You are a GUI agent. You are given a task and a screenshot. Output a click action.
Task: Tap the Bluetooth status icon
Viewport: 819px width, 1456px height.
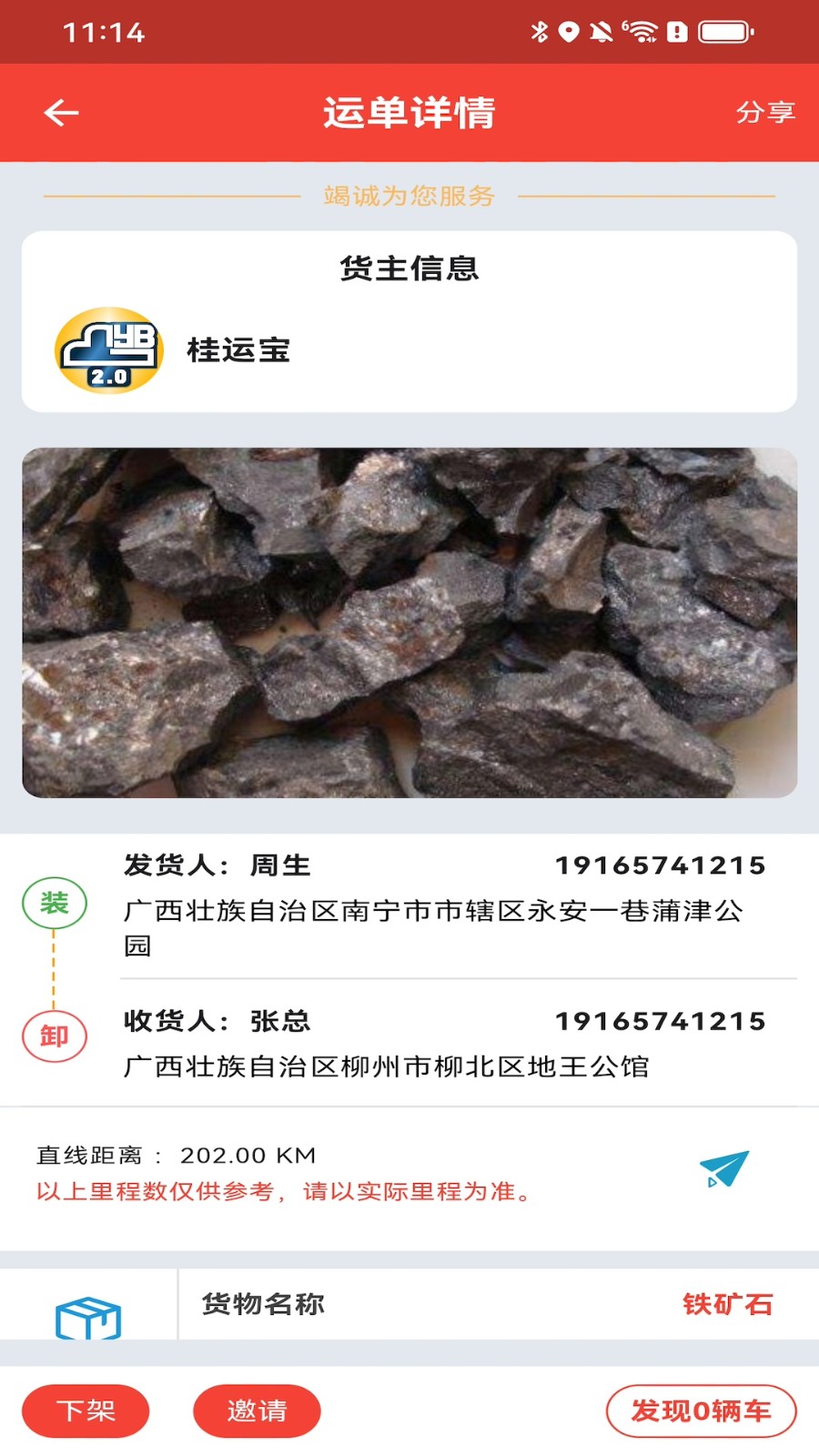coord(539,30)
